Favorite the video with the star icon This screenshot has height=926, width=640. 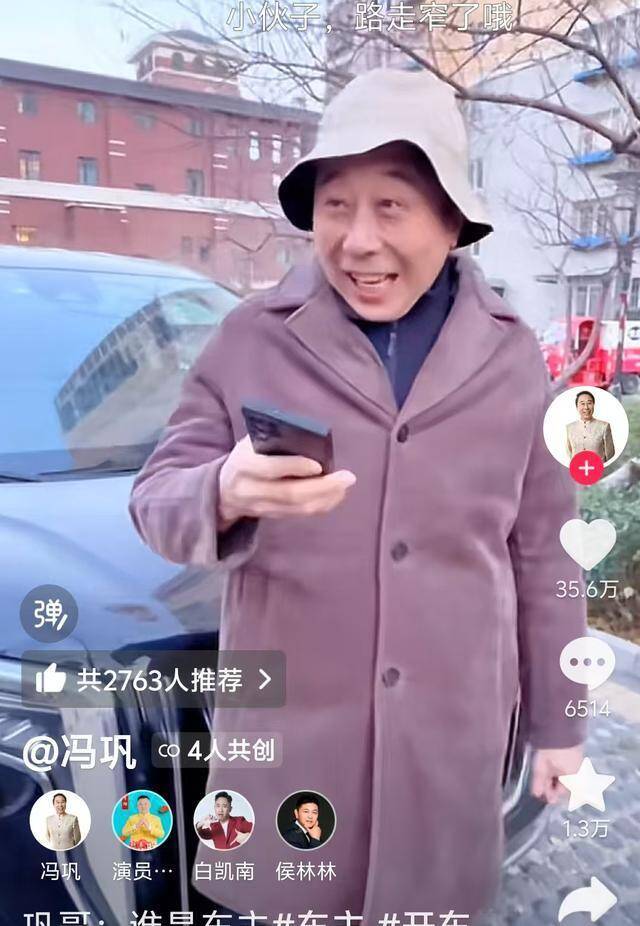[587, 785]
